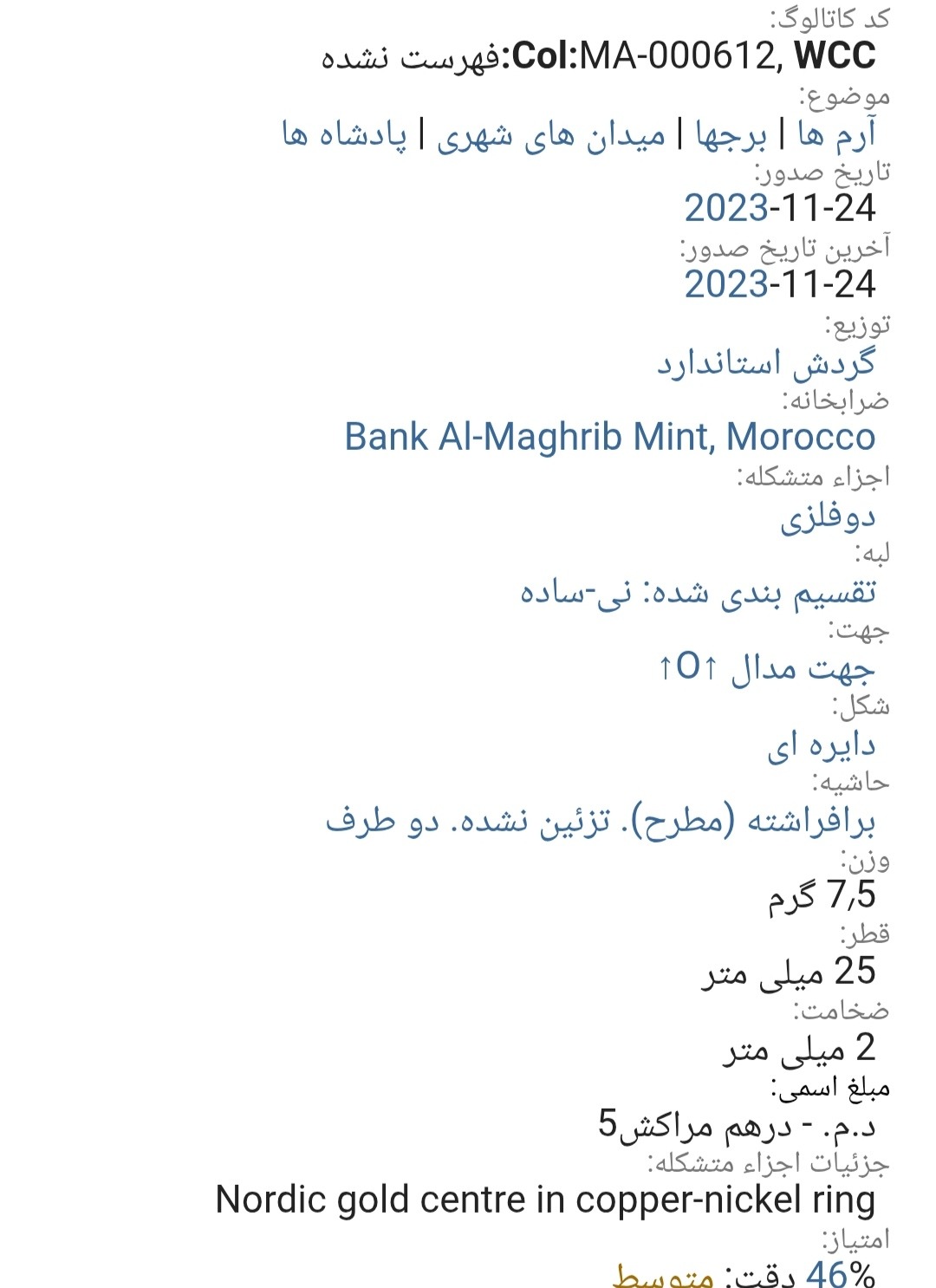
Task: Open the گردش استاندارد distribution link
Action: [x=765, y=361]
